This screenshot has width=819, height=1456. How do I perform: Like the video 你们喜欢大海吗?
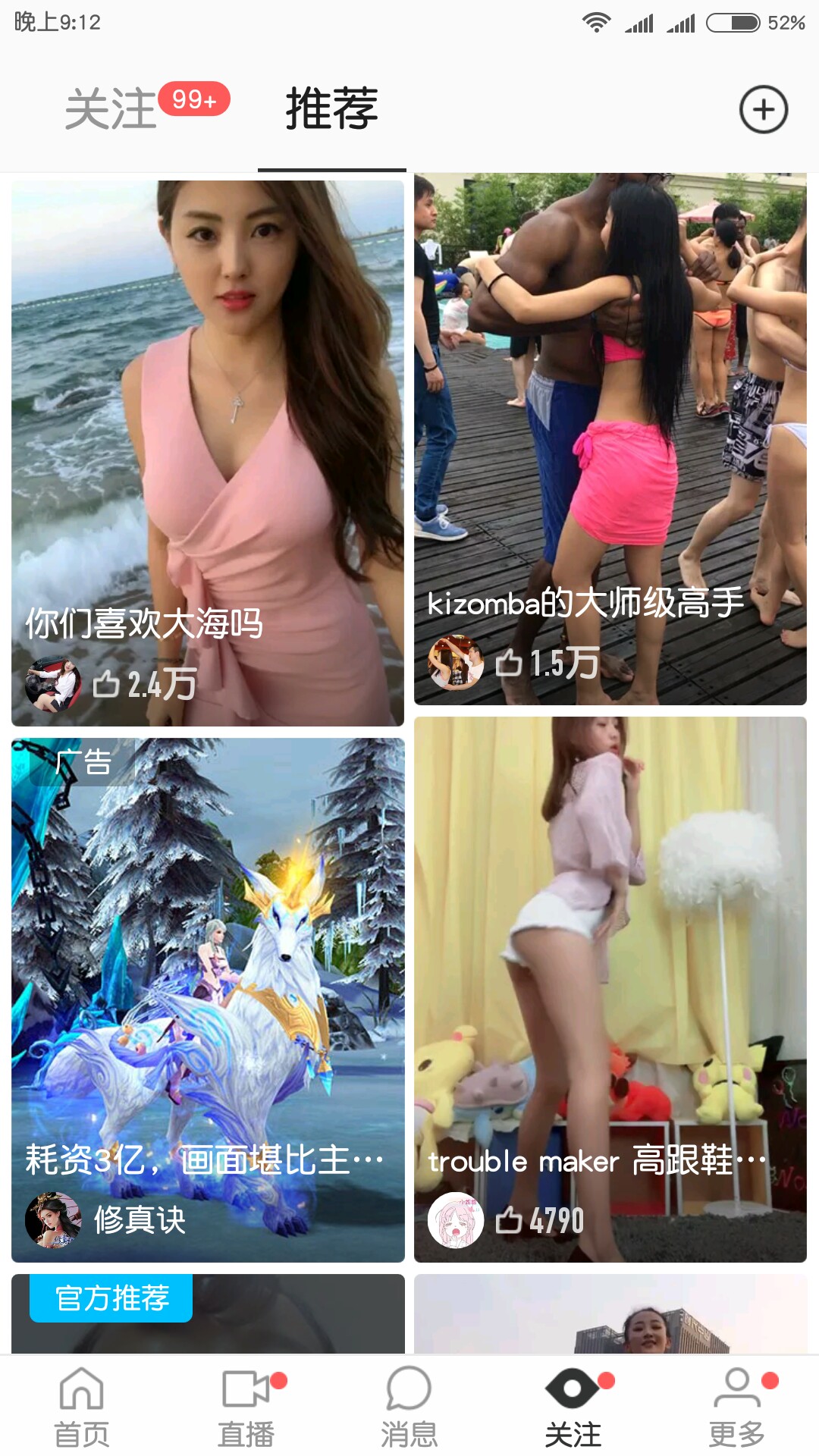coord(107,685)
